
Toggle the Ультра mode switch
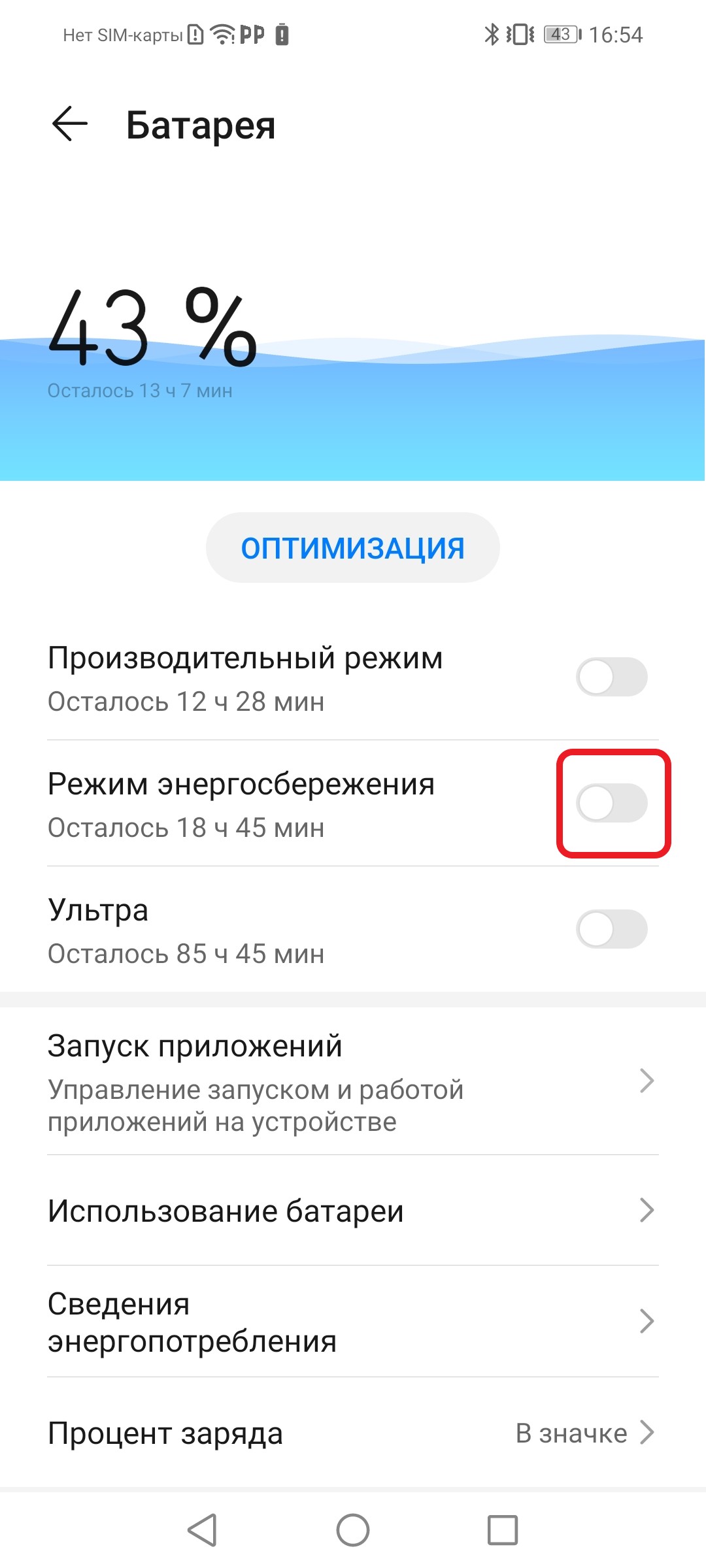pos(612,929)
